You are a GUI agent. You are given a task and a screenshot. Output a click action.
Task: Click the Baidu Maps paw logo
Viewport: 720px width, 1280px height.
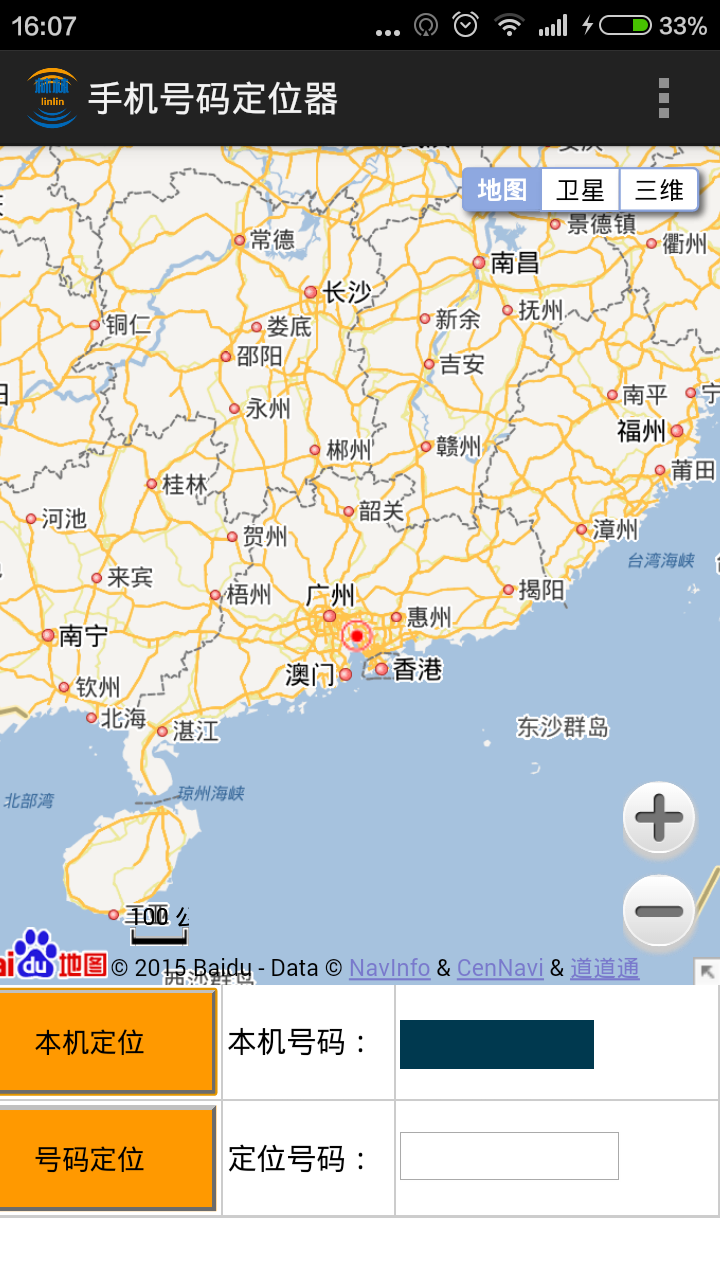point(35,957)
